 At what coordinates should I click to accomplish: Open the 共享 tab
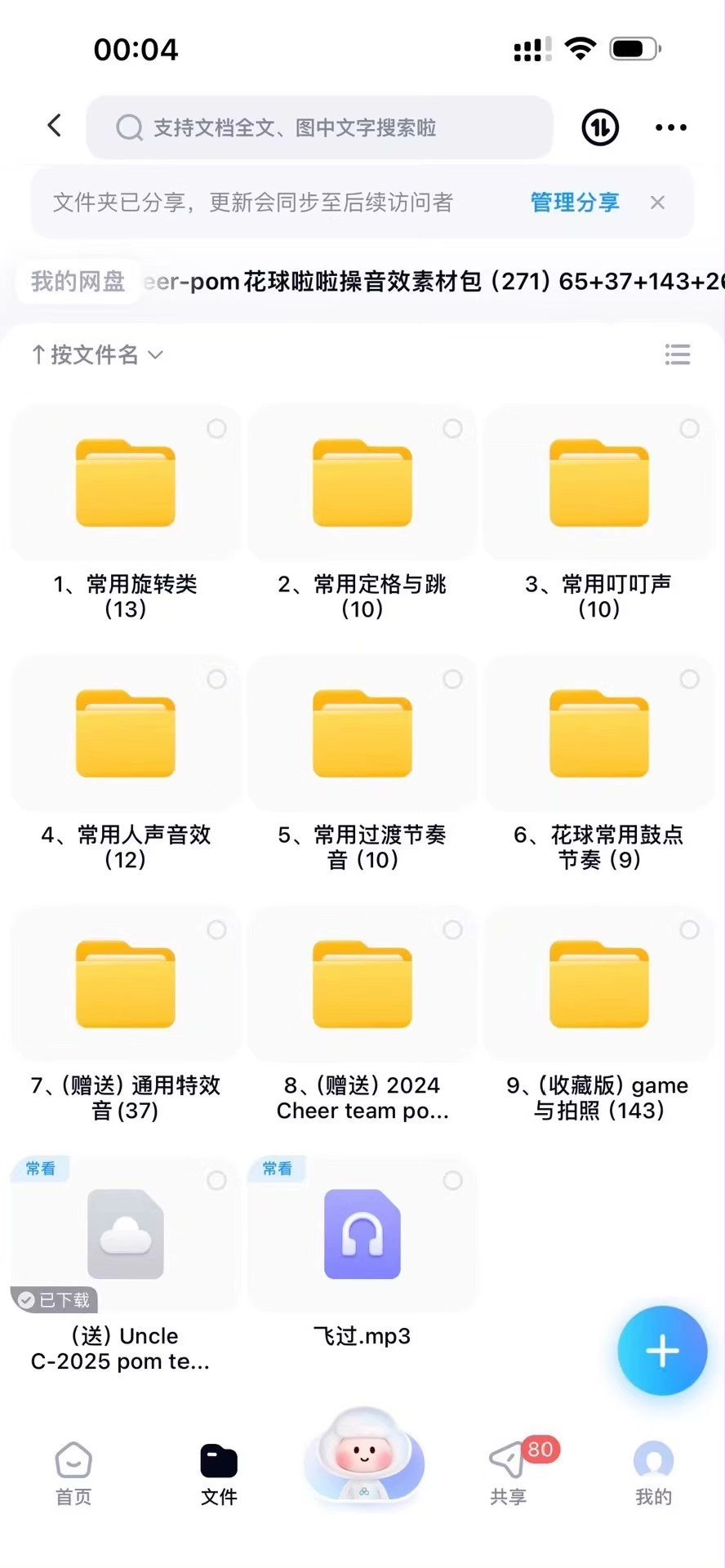[x=508, y=1472]
